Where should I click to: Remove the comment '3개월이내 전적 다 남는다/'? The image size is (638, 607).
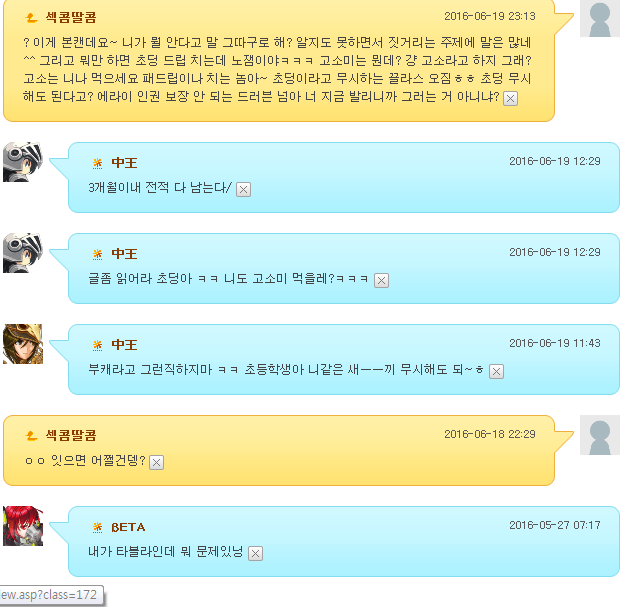point(243,190)
